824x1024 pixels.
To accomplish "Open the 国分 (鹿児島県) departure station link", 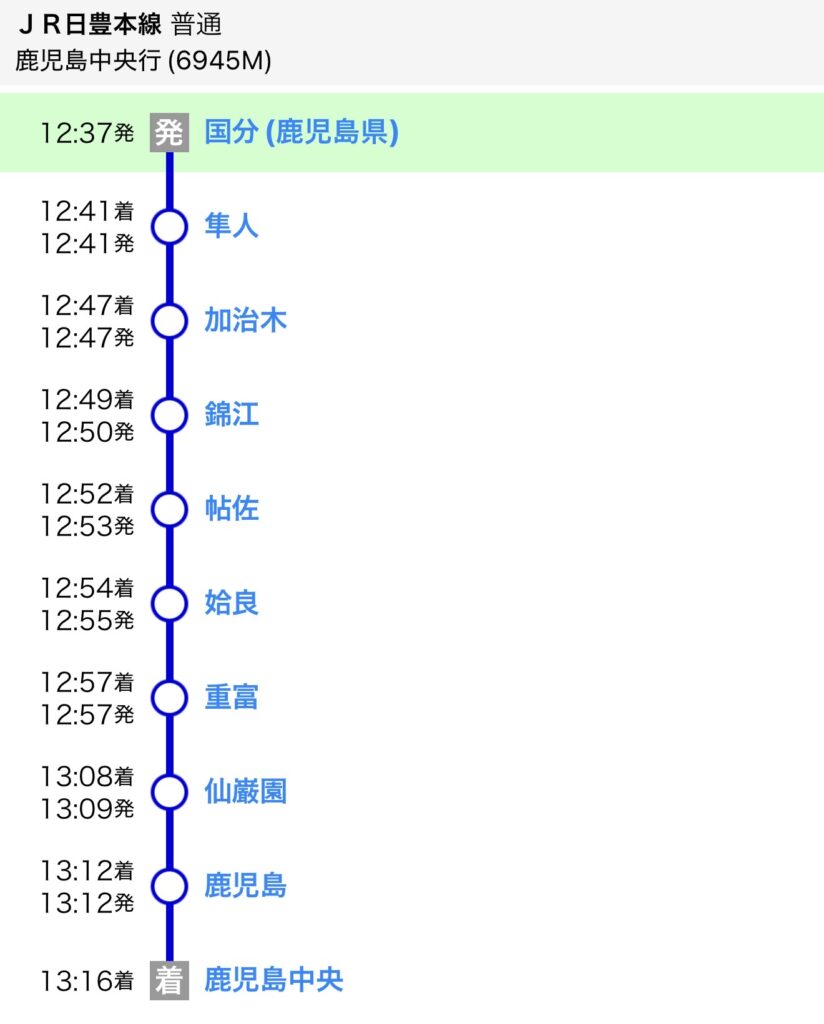I will tap(301, 132).
